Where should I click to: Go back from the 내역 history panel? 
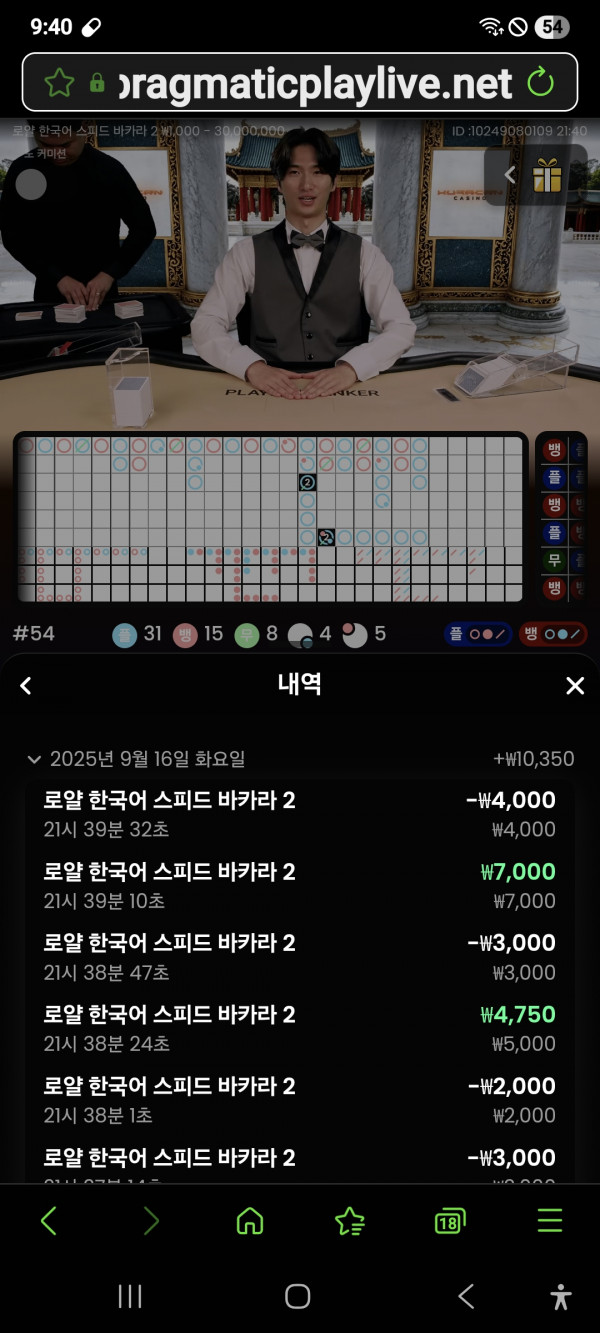click(x=27, y=685)
